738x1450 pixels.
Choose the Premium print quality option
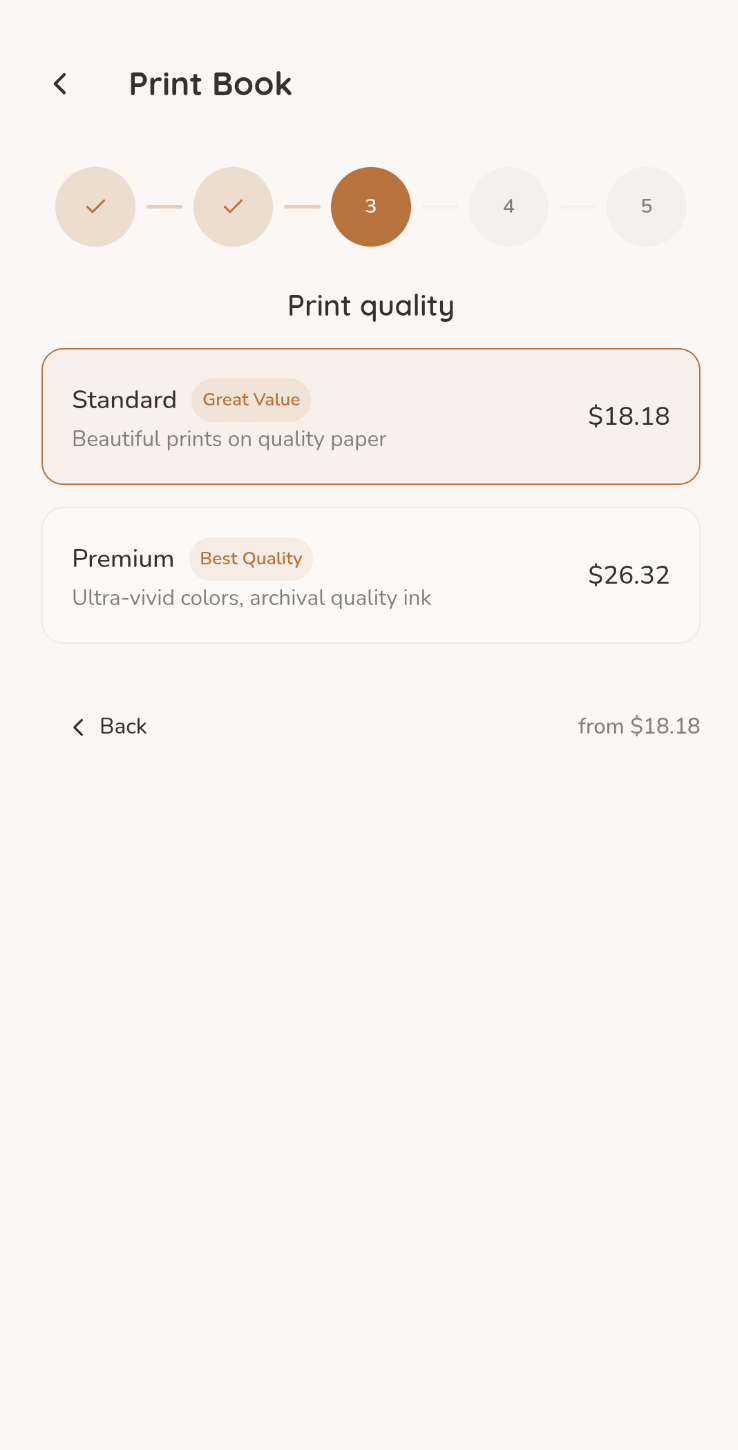pyautogui.click(x=371, y=575)
